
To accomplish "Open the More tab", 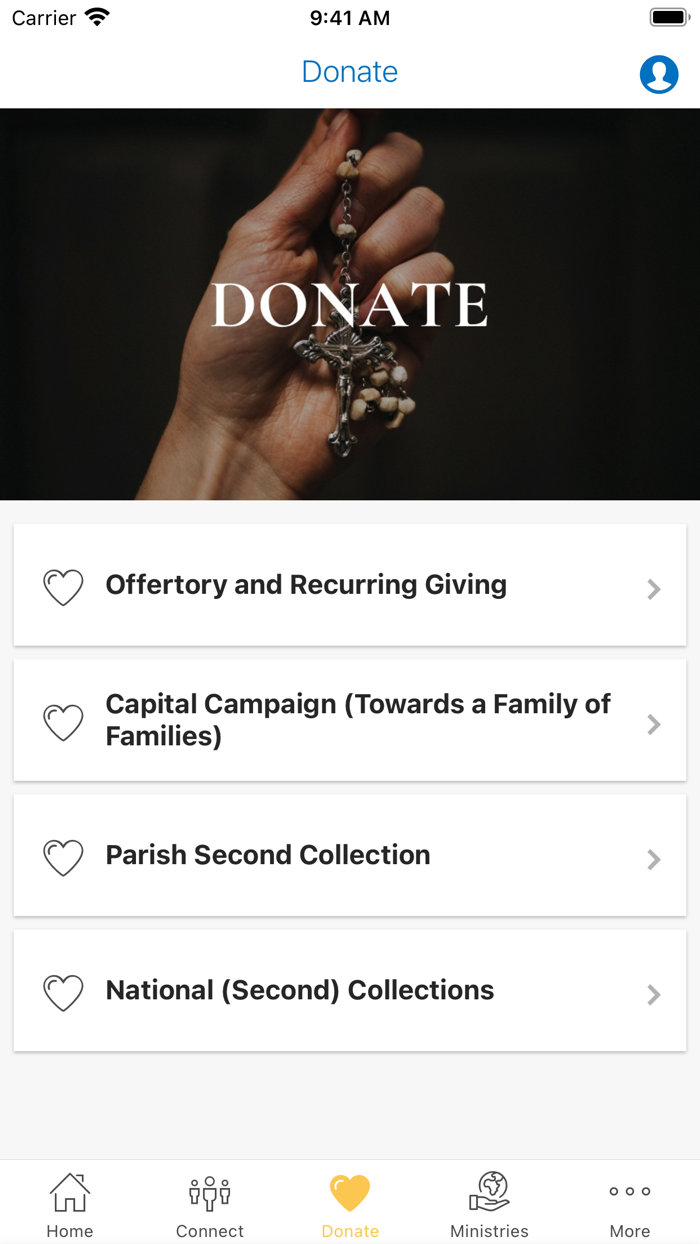I will tap(630, 1205).
